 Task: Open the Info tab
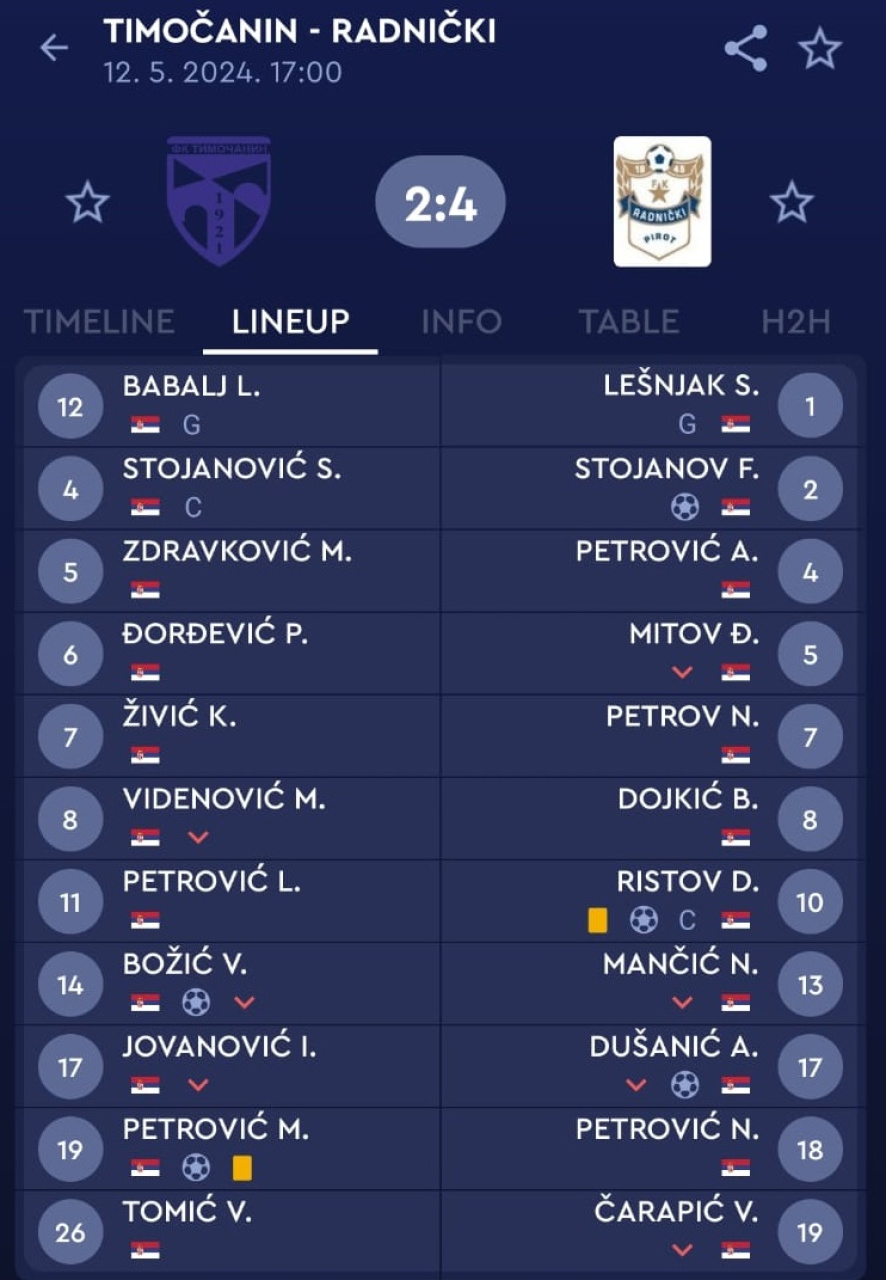[x=461, y=321]
